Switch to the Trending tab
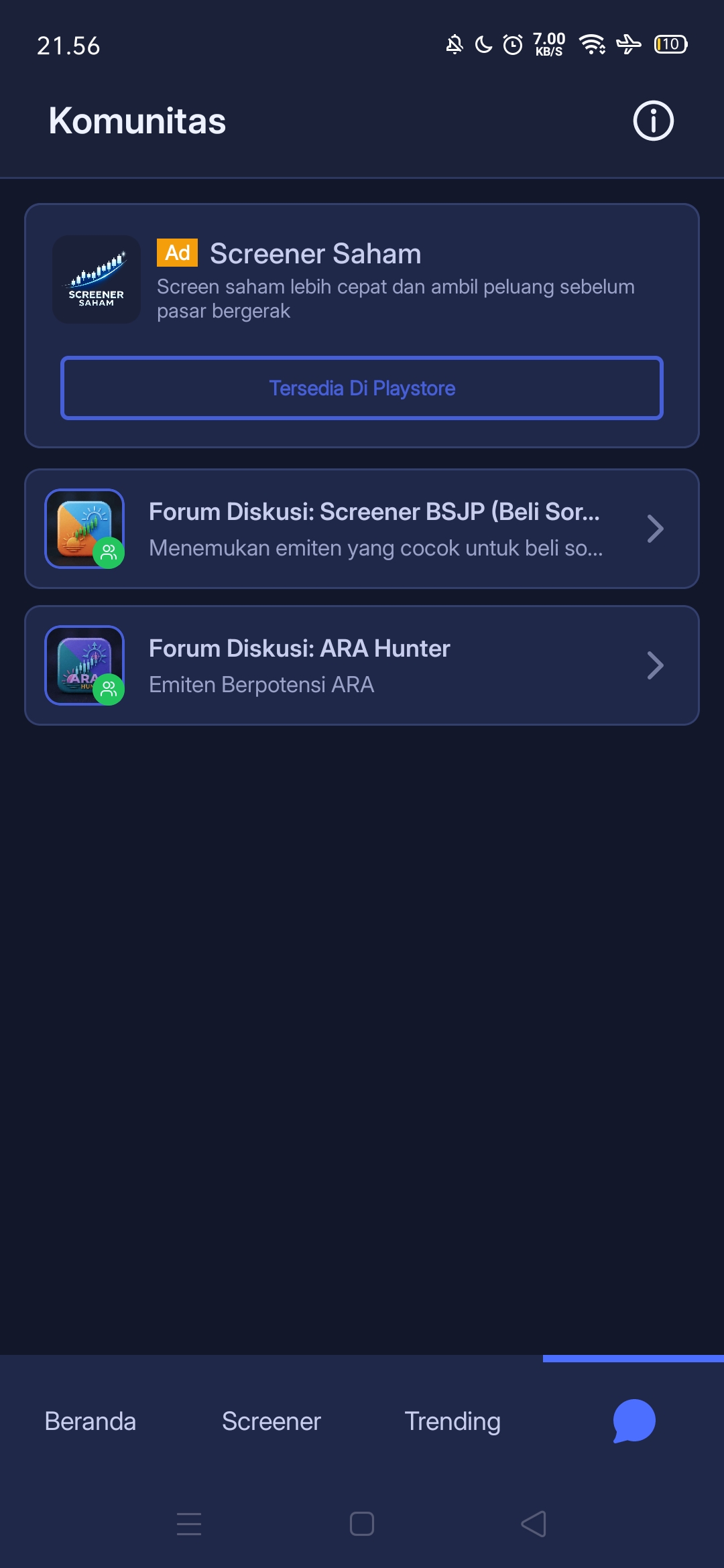724x1568 pixels. click(x=452, y=1421)
